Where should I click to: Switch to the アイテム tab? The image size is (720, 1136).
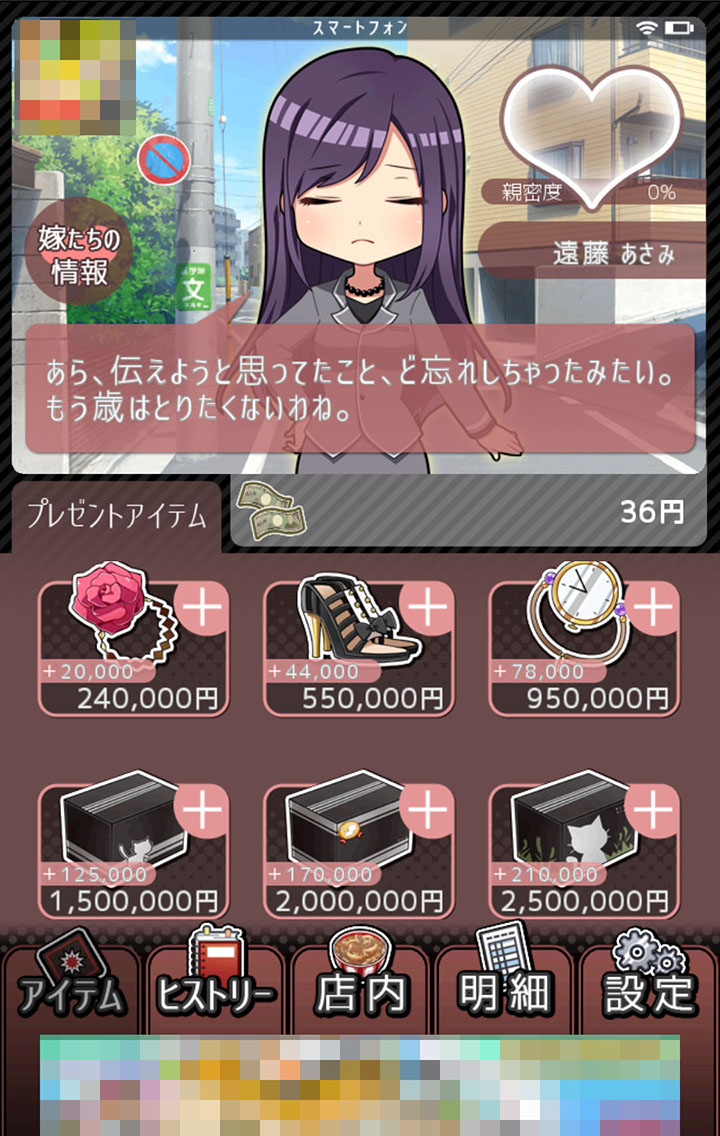click(x=72, y=988)
